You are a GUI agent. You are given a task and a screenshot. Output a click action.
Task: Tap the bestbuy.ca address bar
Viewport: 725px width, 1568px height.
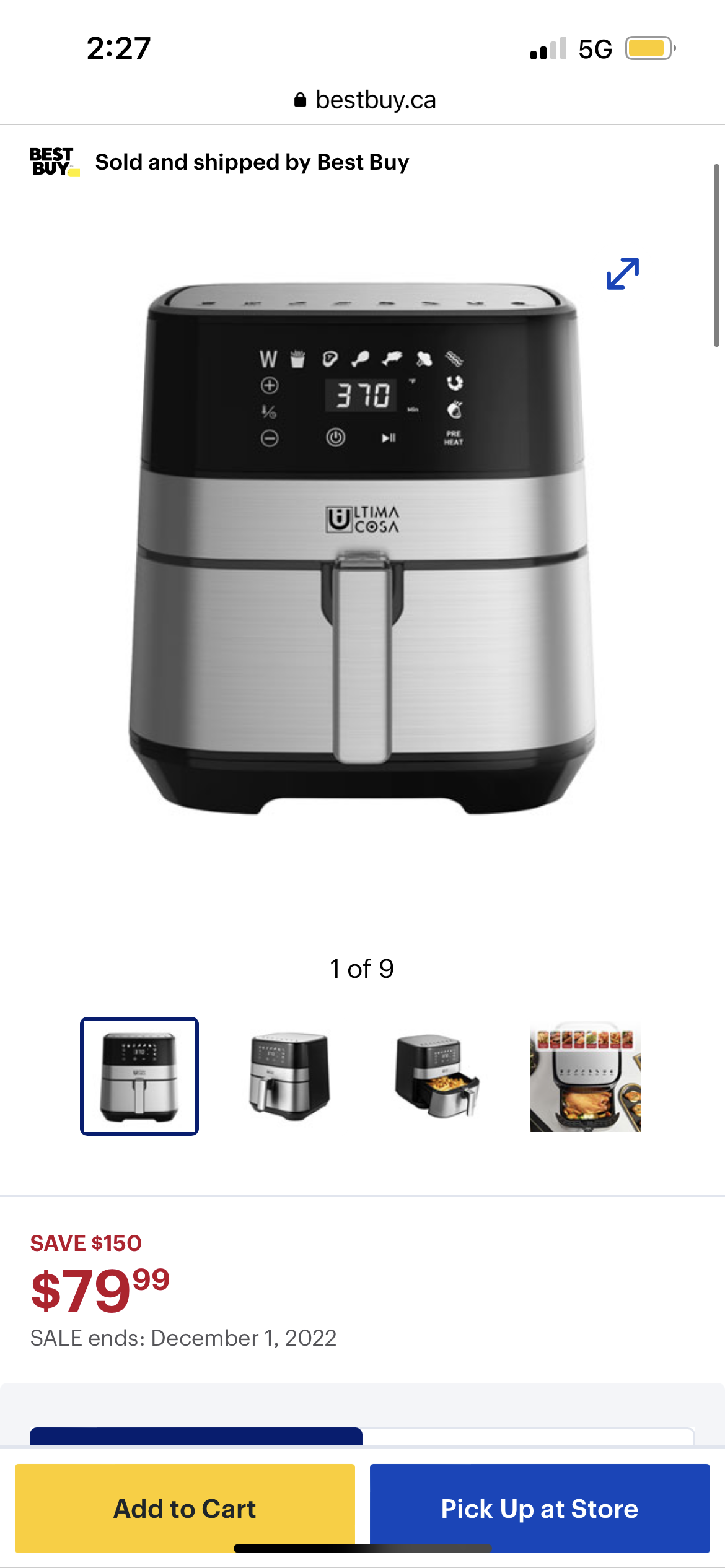(365, 100)
